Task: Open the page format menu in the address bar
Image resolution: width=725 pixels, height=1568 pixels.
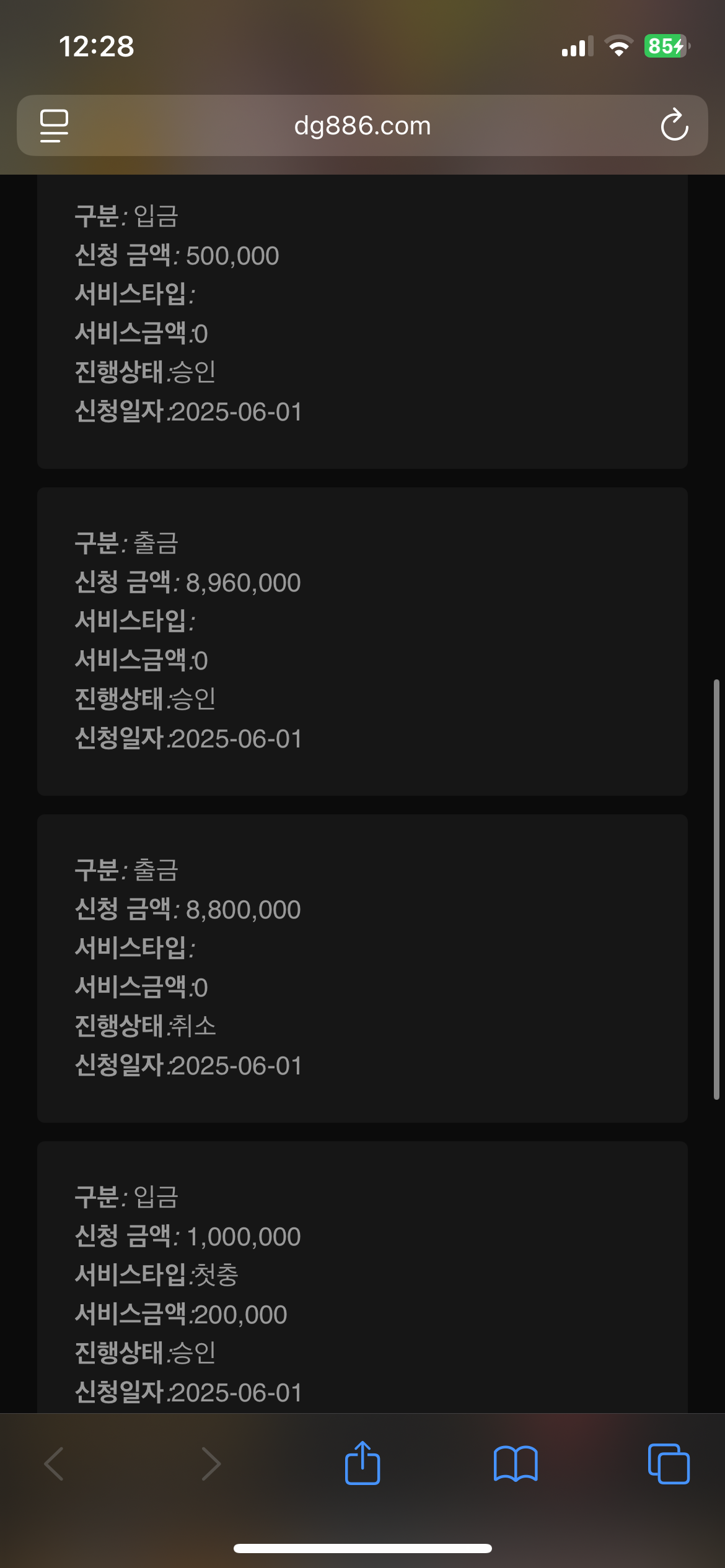Action: click(54, 126)
